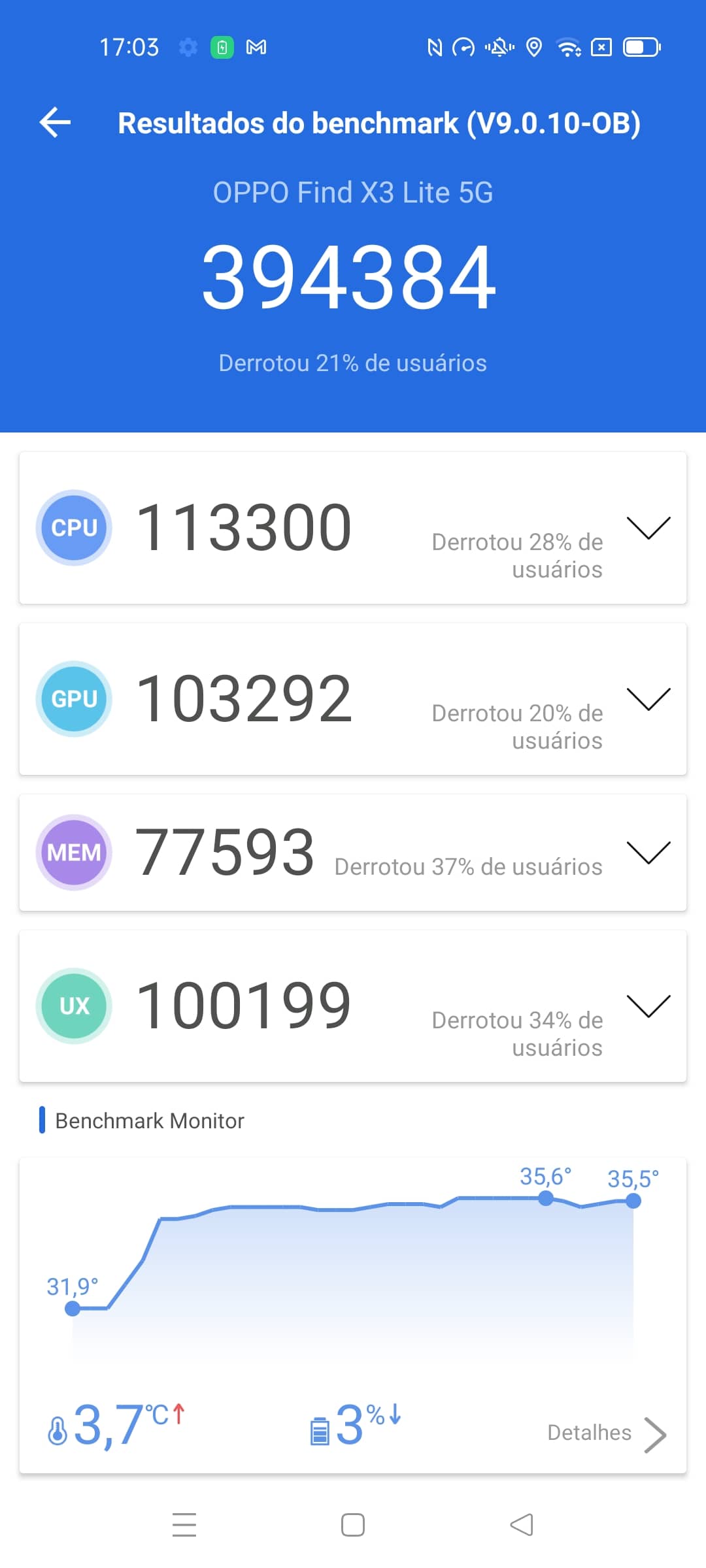Select the MEM memory icon
Screen dimensions: 706x1568
coord(73,853)
